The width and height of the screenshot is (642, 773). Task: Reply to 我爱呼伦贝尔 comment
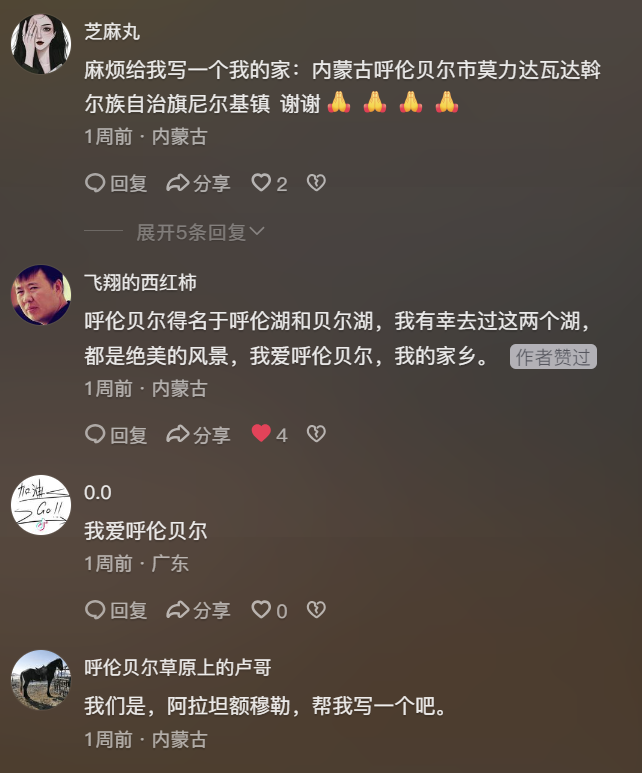[x=116, y=610]
